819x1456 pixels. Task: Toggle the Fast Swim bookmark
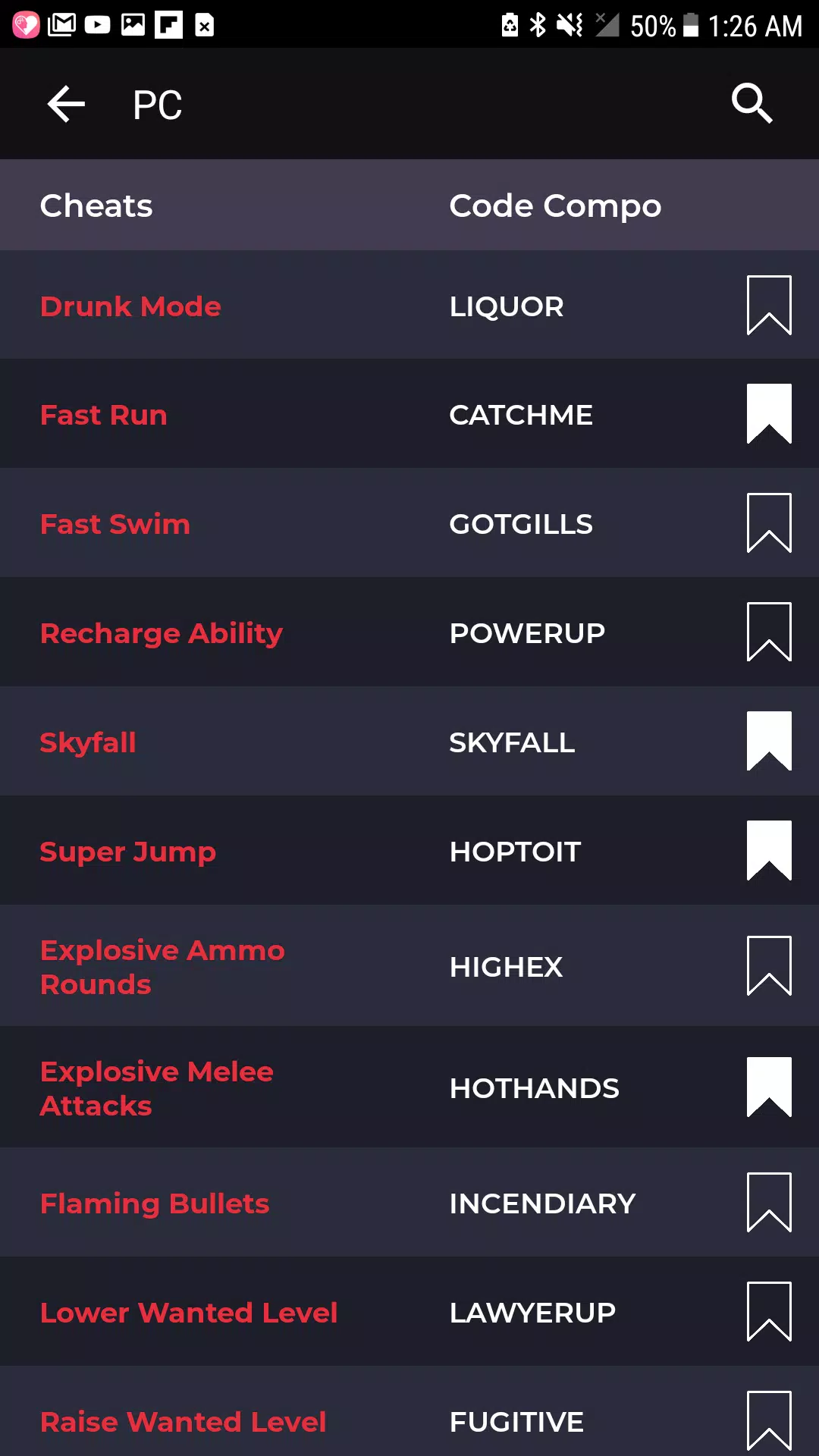click(768, 523)
